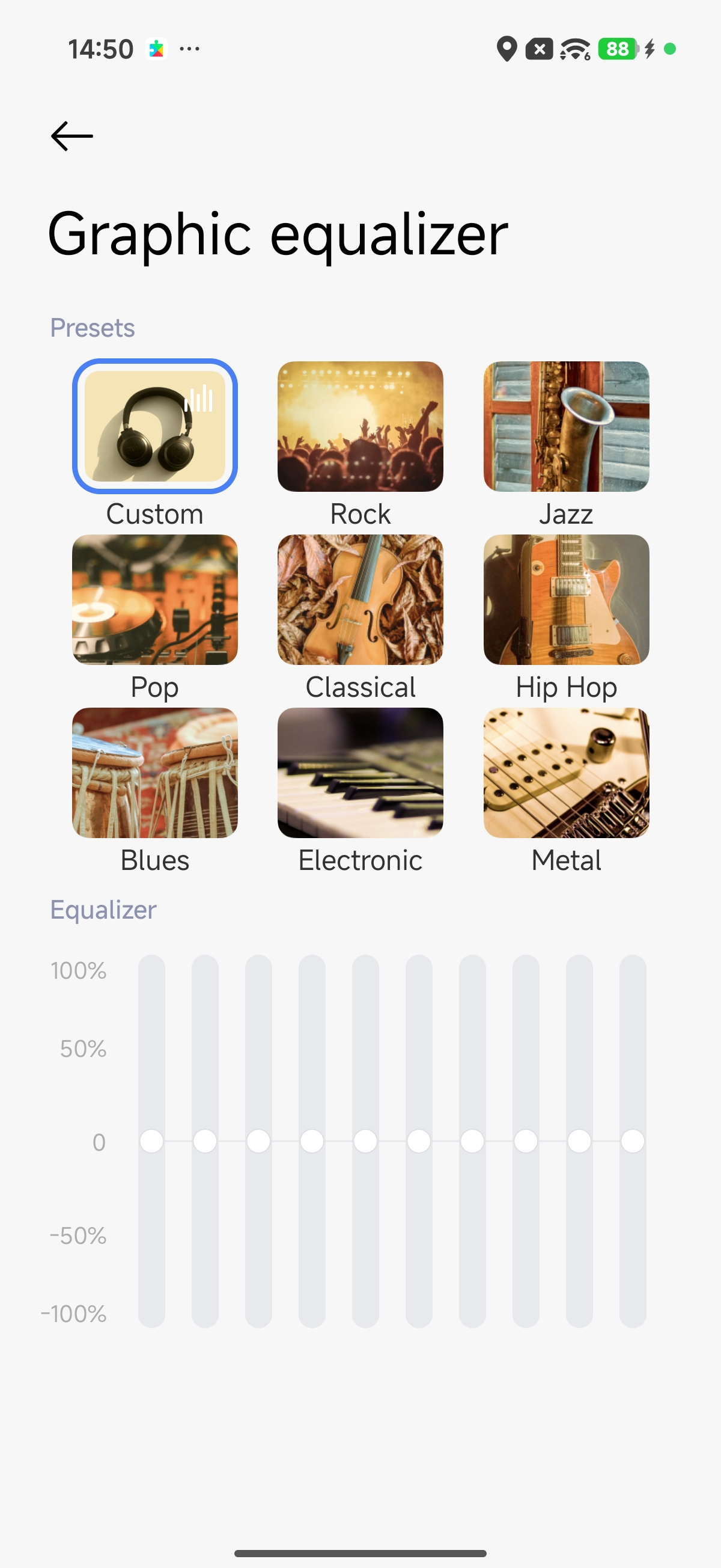Choose the Rock preset

[360, 426]
